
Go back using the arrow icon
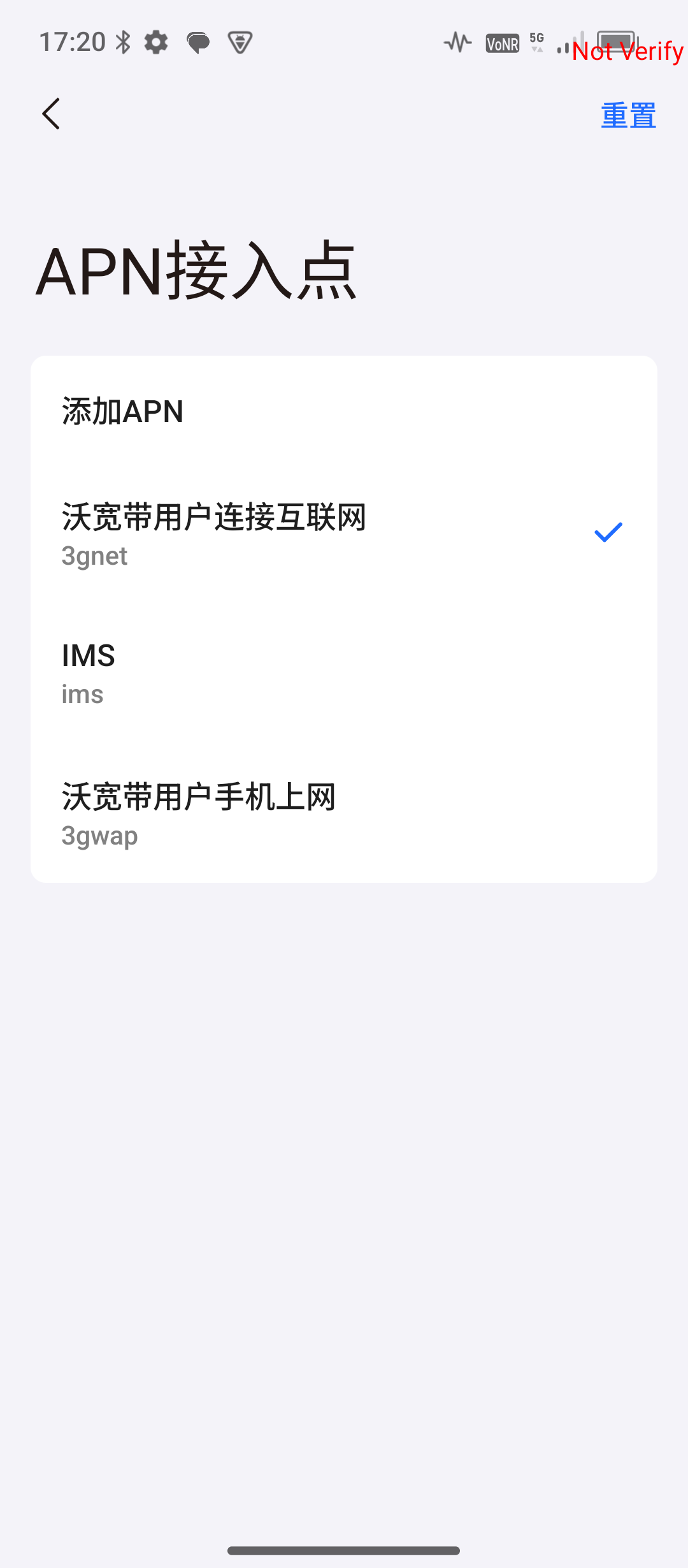[51, 114]
